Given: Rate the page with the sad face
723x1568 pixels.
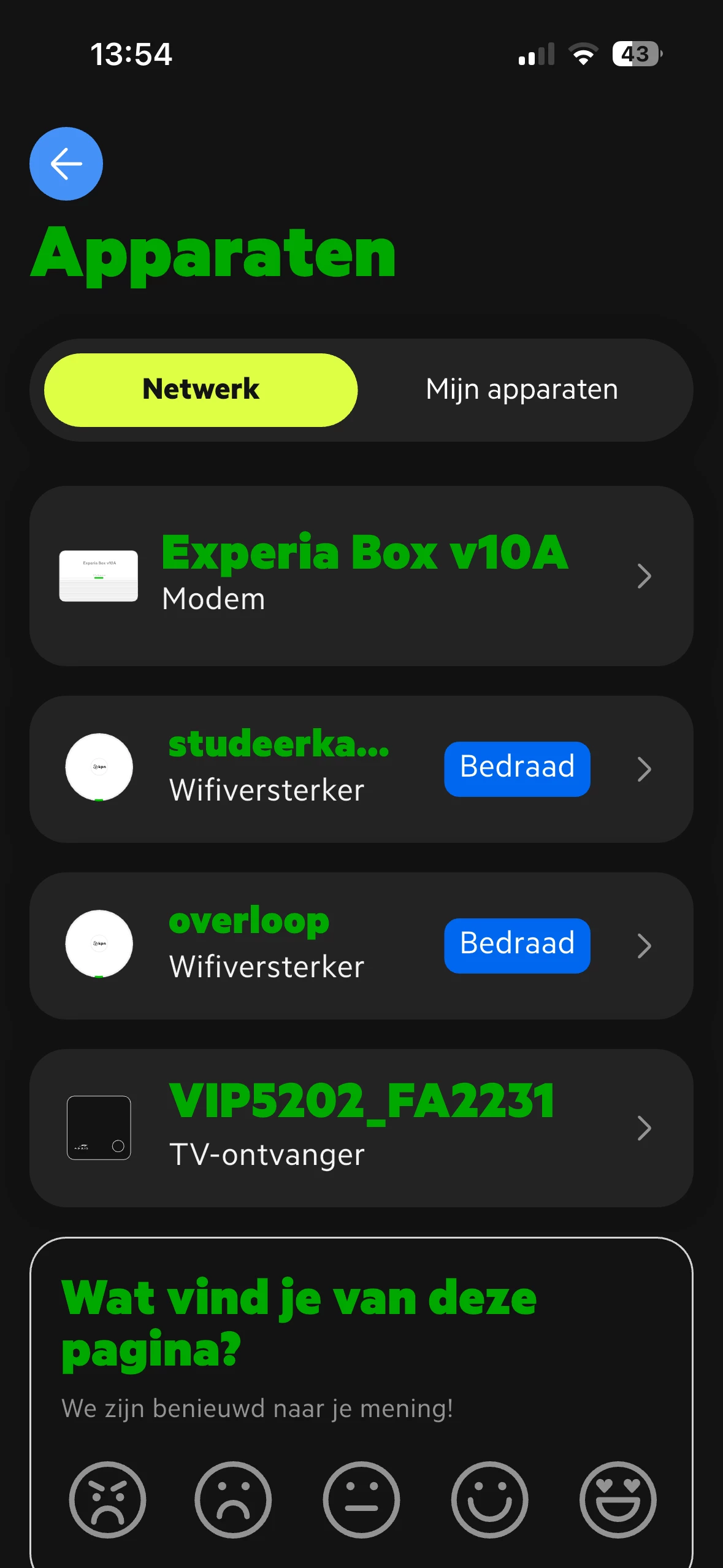Looking at the screenshot, I should pos(233,1499).
